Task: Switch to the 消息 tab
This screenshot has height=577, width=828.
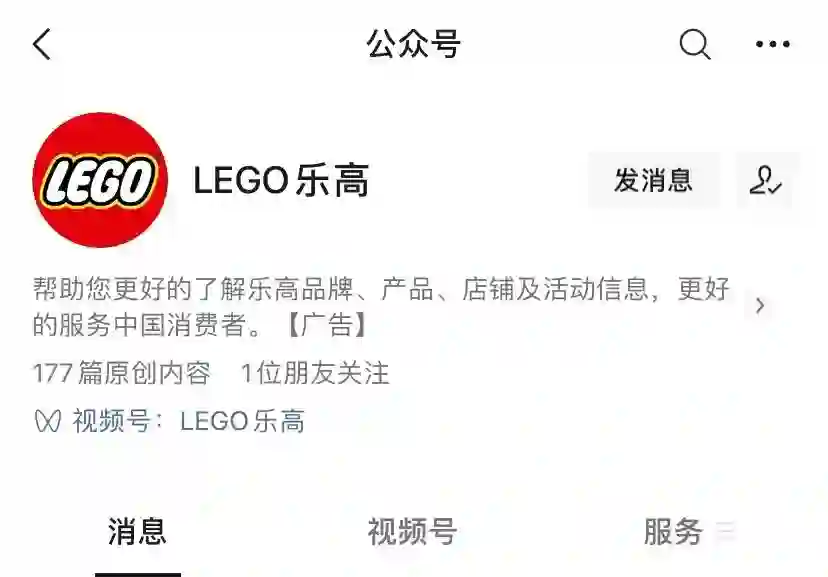Action: tap(137, 532)
